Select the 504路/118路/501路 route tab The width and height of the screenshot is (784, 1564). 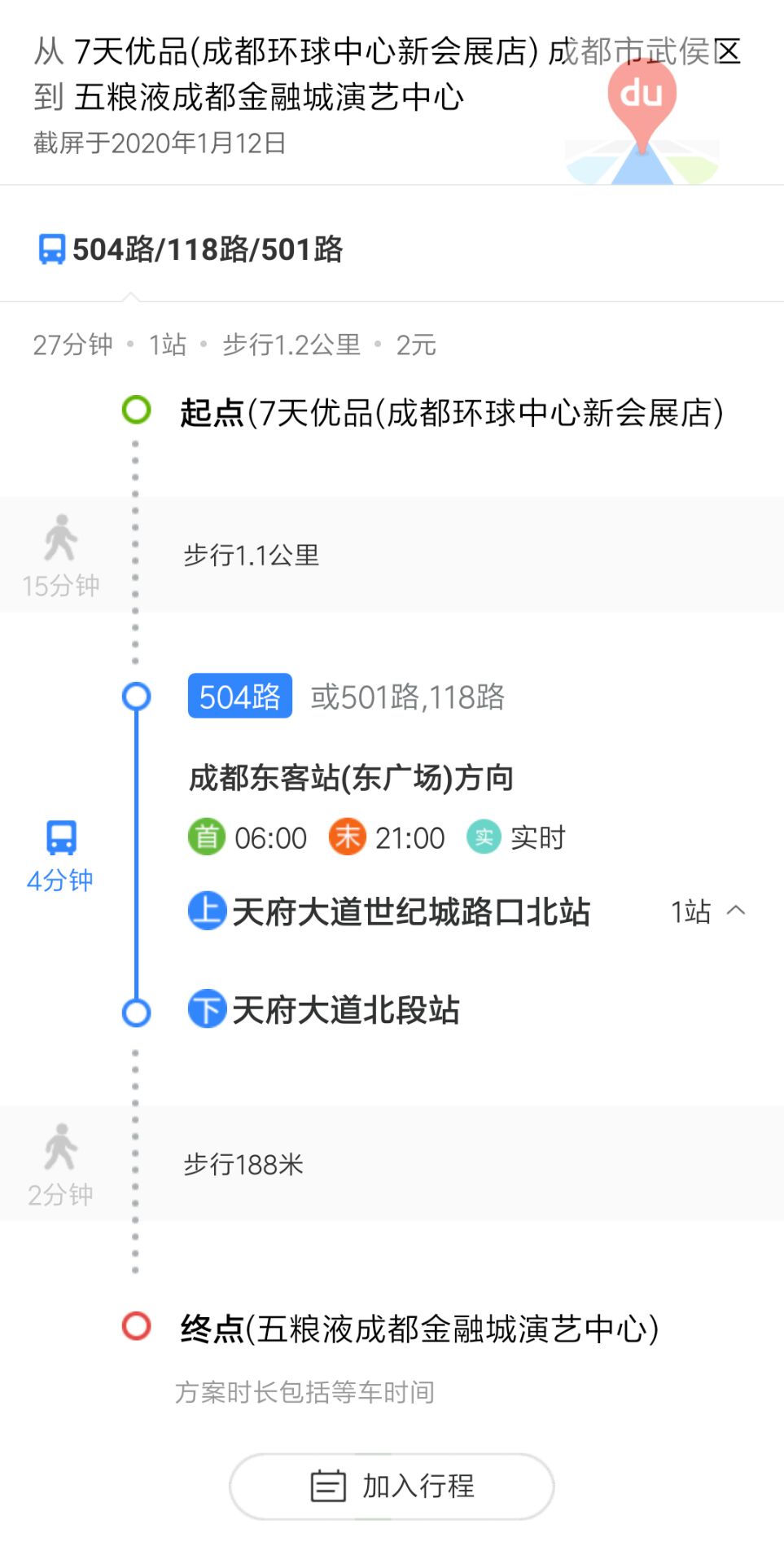[x=191, y=249]
